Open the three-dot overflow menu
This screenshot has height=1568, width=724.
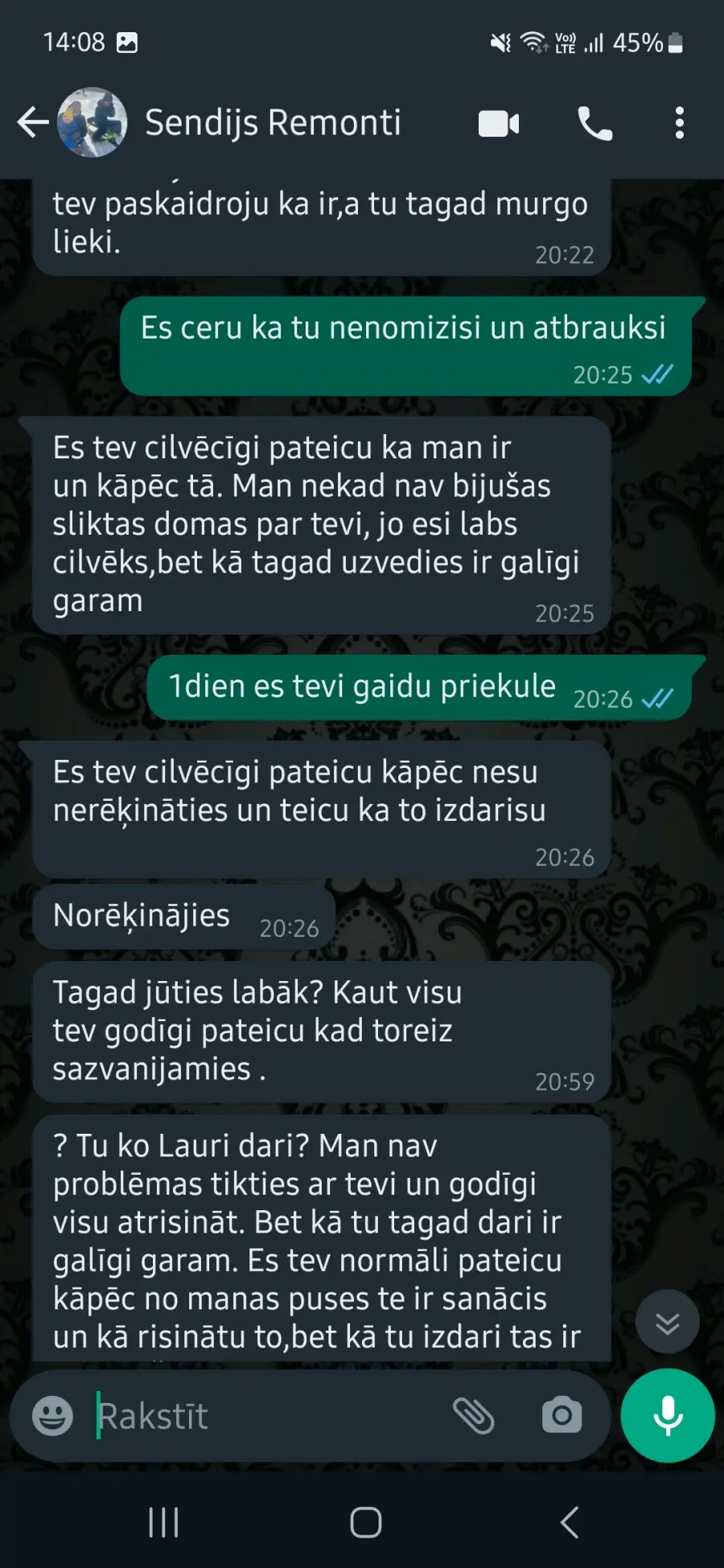point(680,123)
